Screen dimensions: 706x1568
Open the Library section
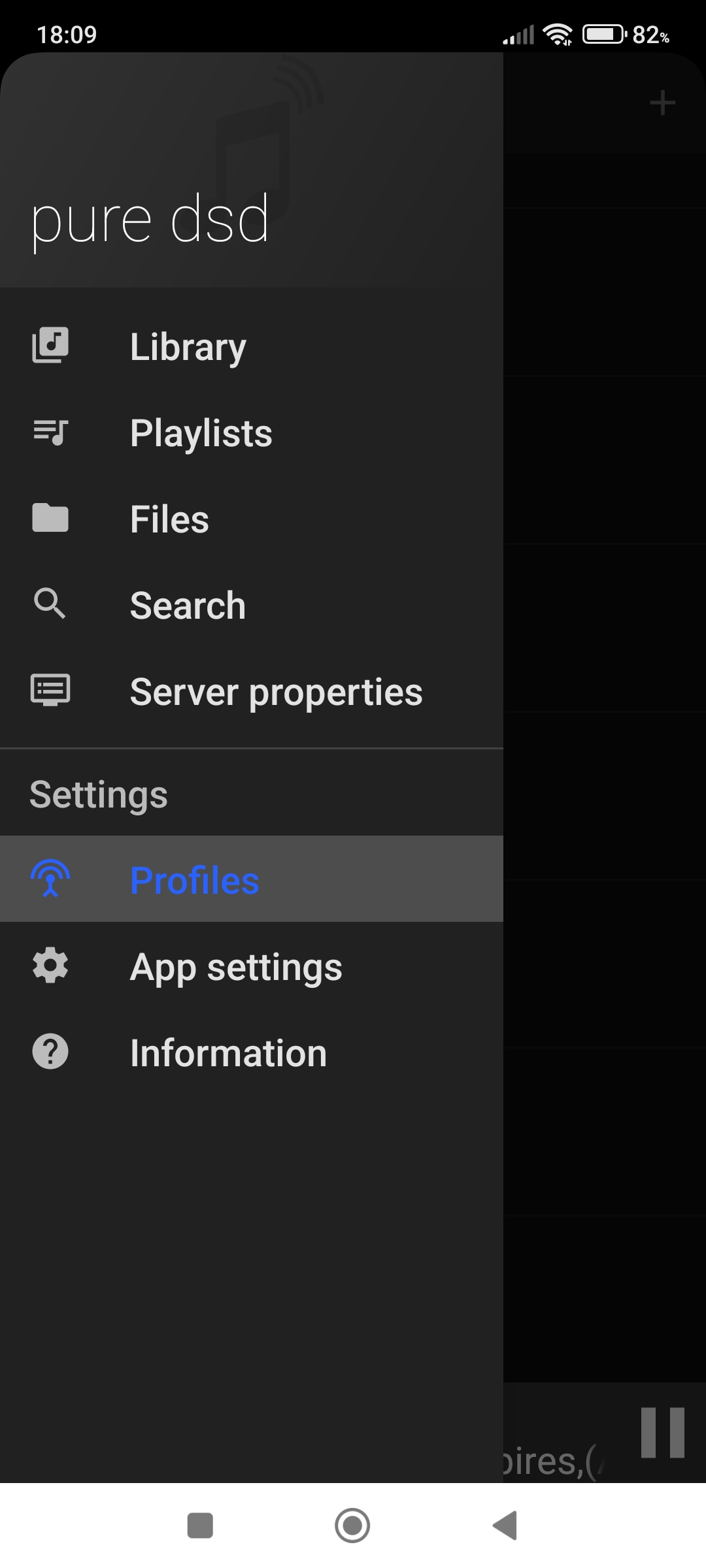(x=252, y=346)
